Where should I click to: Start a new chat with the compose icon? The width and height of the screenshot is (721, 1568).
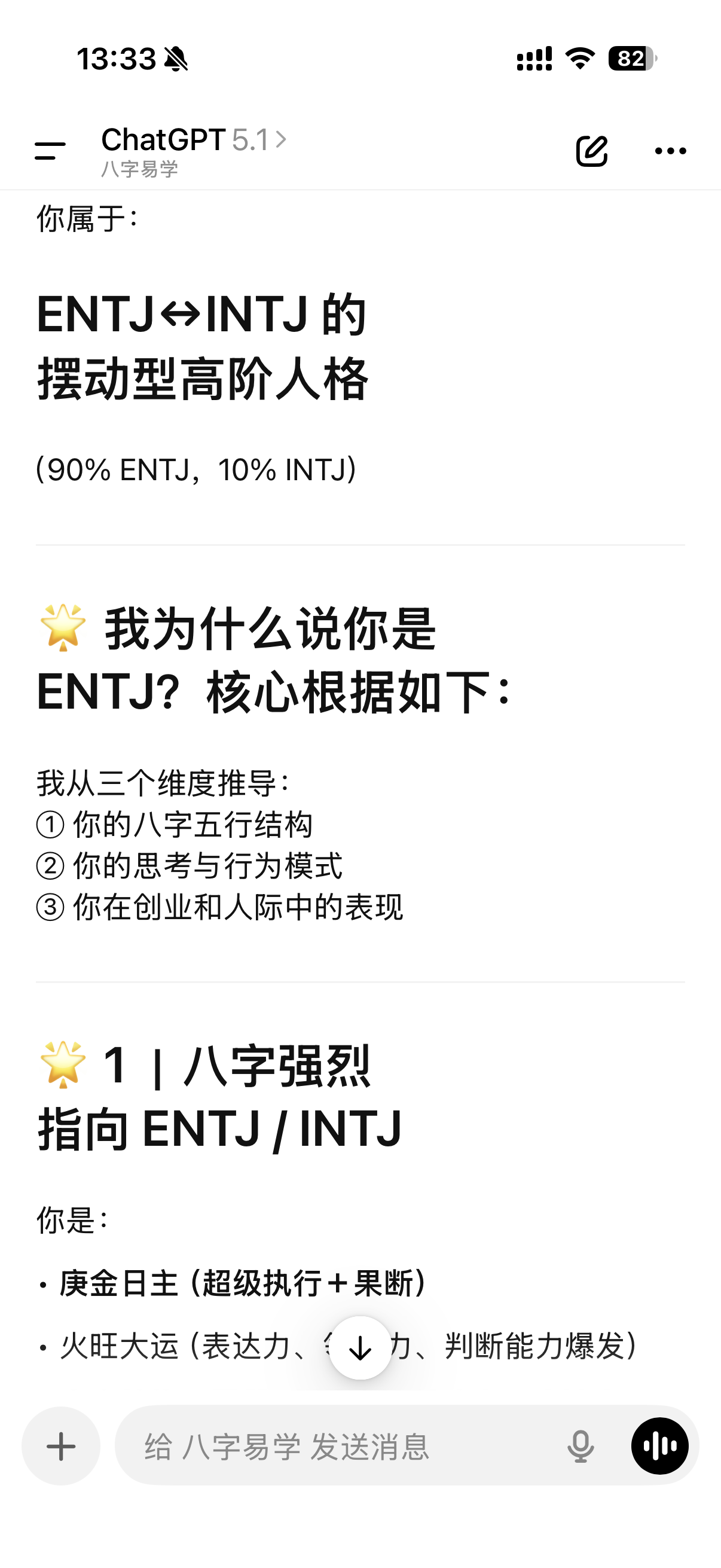tap(591, 151)
